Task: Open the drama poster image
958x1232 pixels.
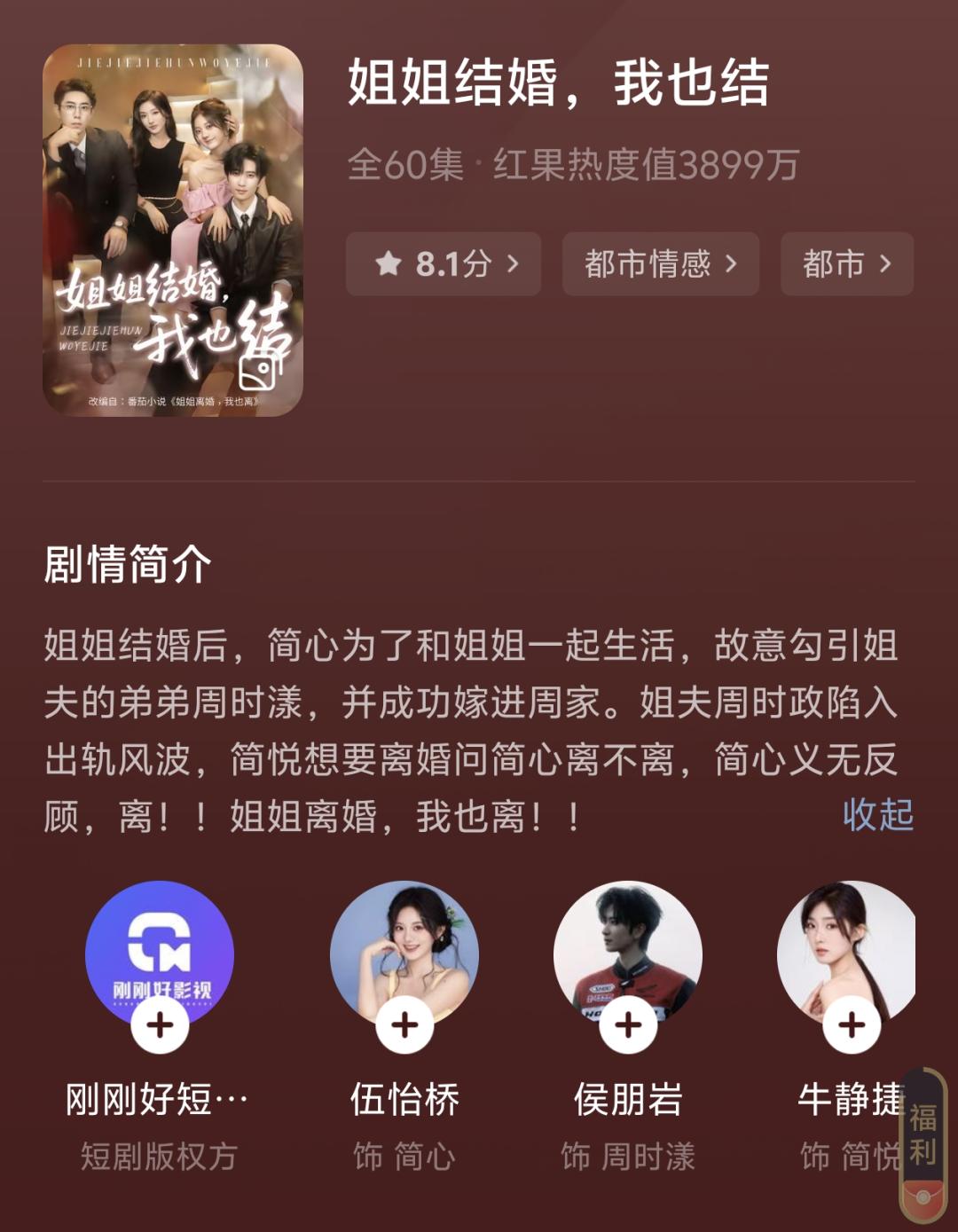Action: pos(173,230)
